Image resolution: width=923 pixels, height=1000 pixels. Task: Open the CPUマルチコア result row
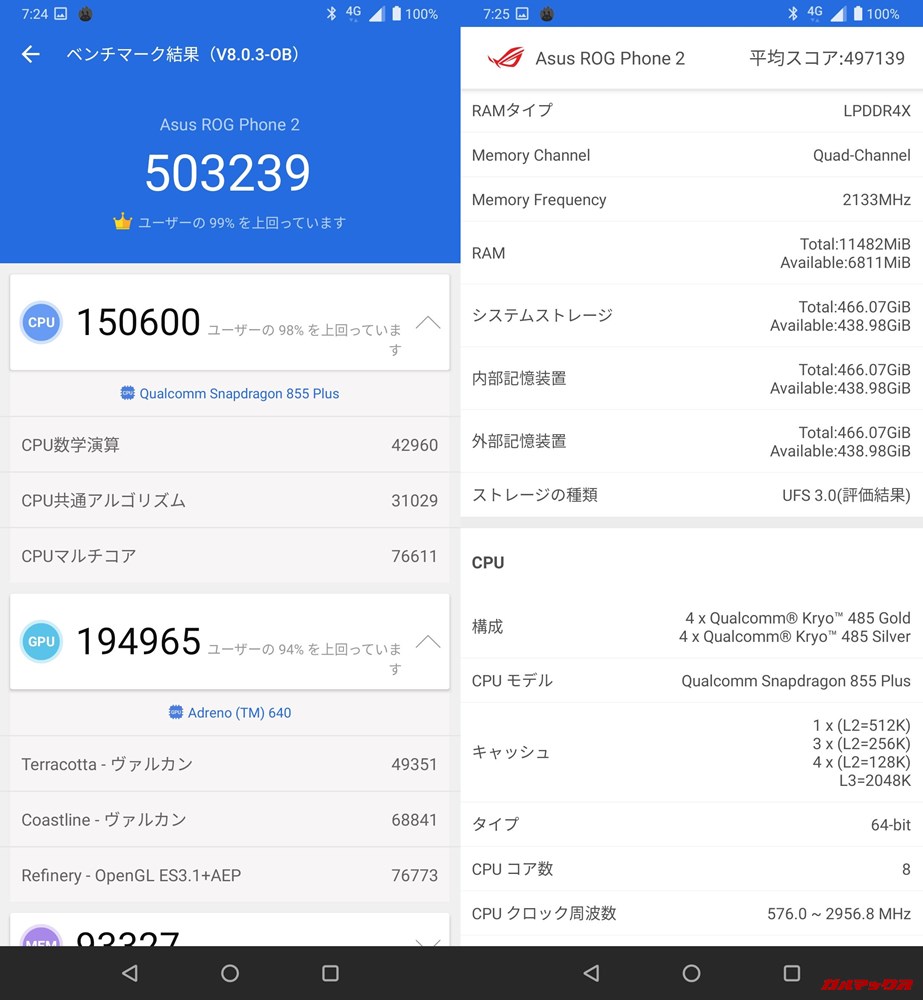pos(230,557)
